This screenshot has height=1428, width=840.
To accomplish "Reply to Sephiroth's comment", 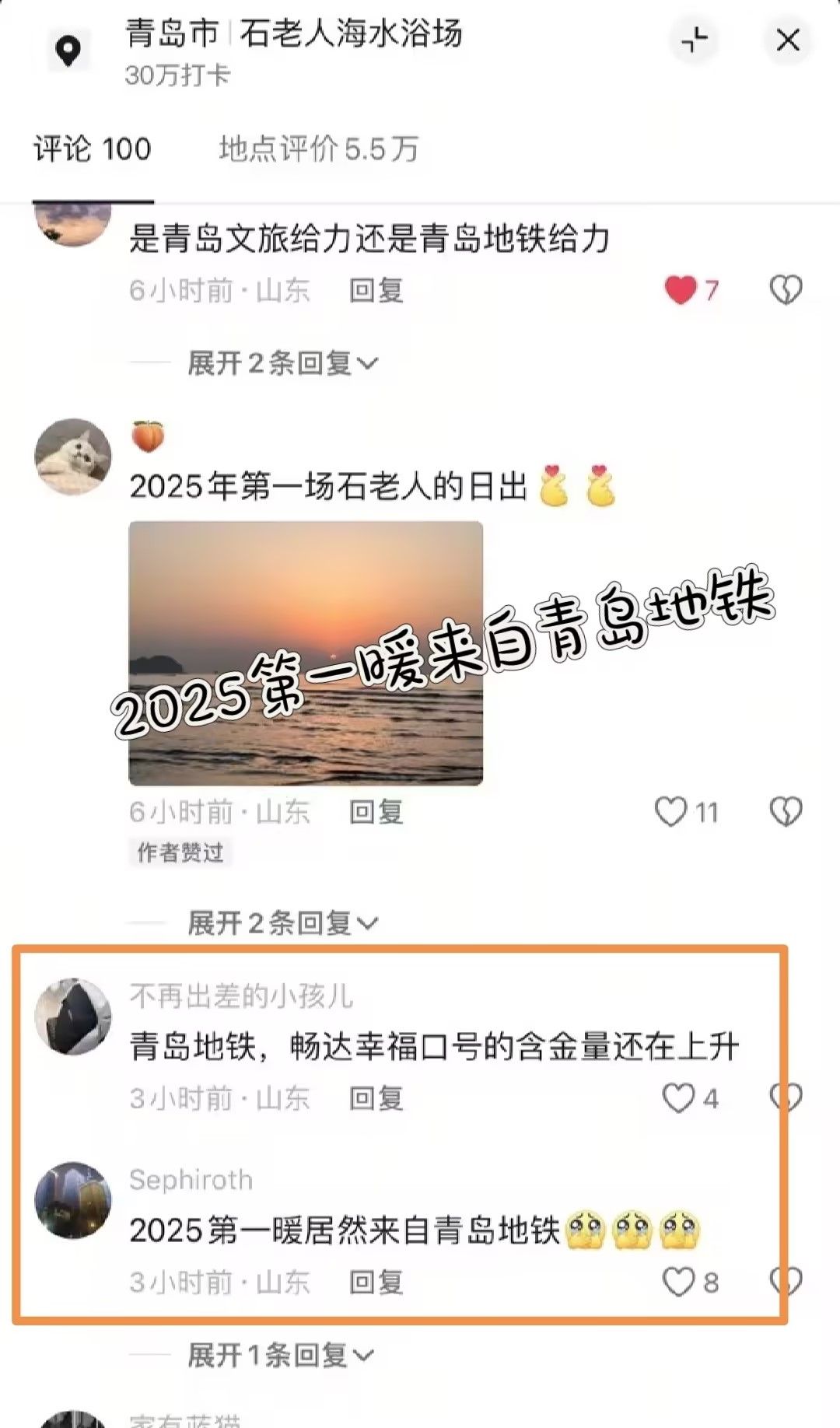I will [376, 1282].
